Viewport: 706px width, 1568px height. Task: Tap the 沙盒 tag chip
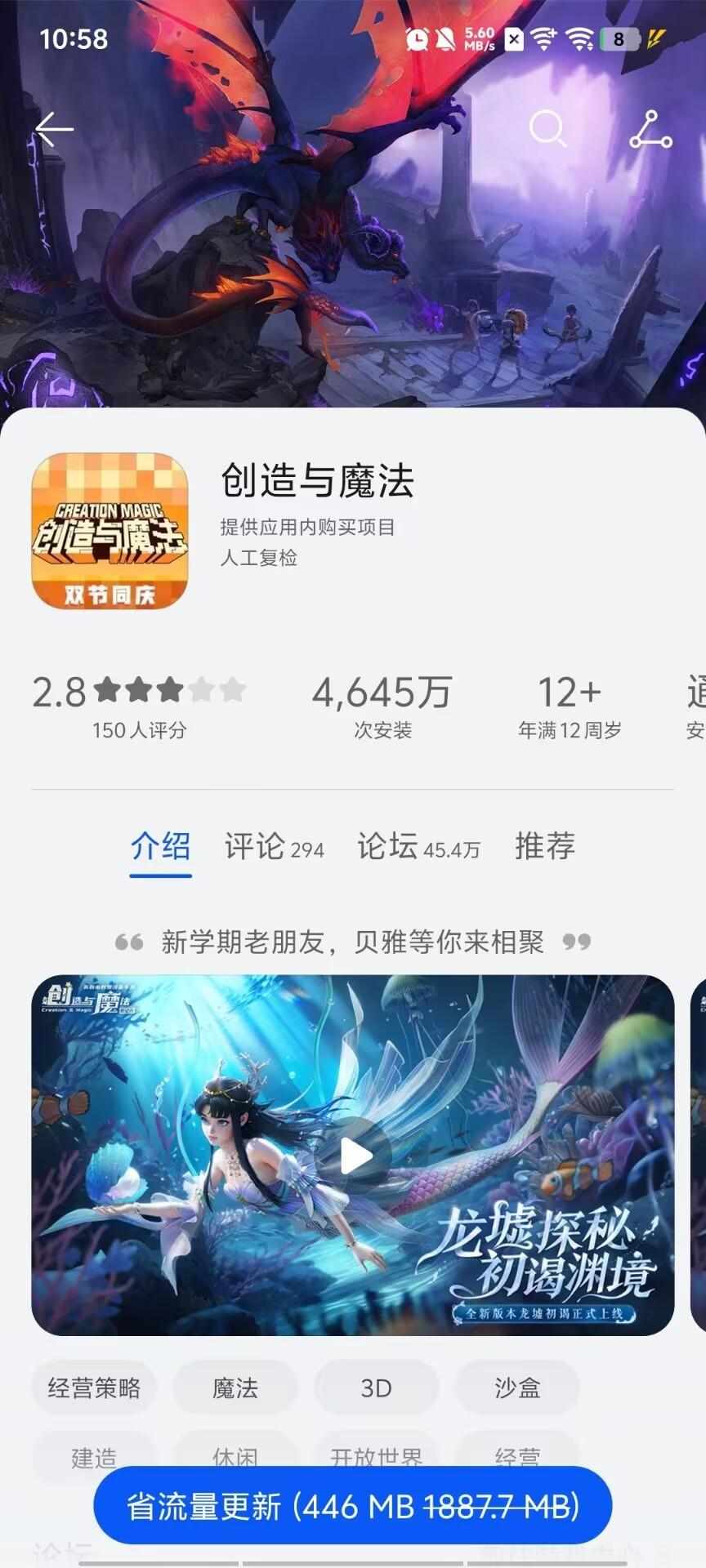pos(516,1388)
